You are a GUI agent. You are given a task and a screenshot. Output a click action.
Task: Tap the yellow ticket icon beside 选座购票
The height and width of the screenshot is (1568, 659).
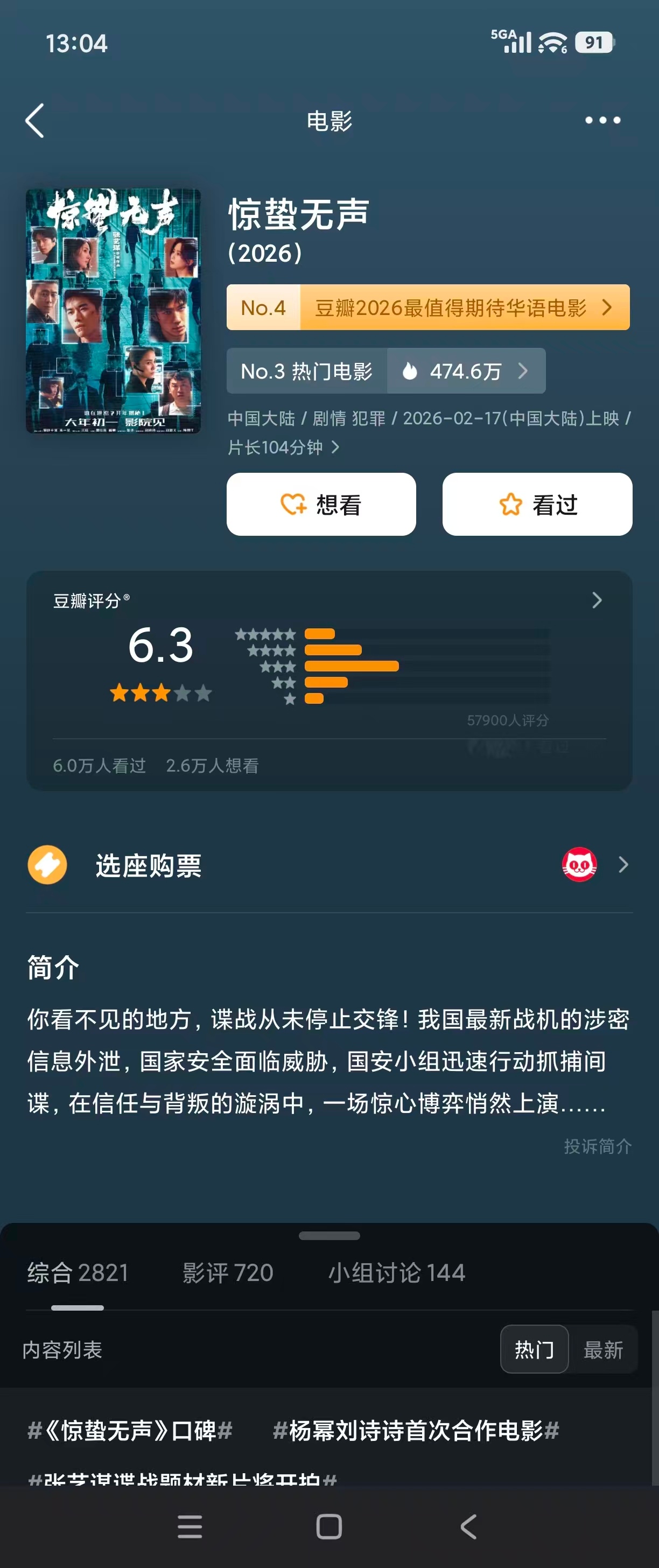point(48,864)
